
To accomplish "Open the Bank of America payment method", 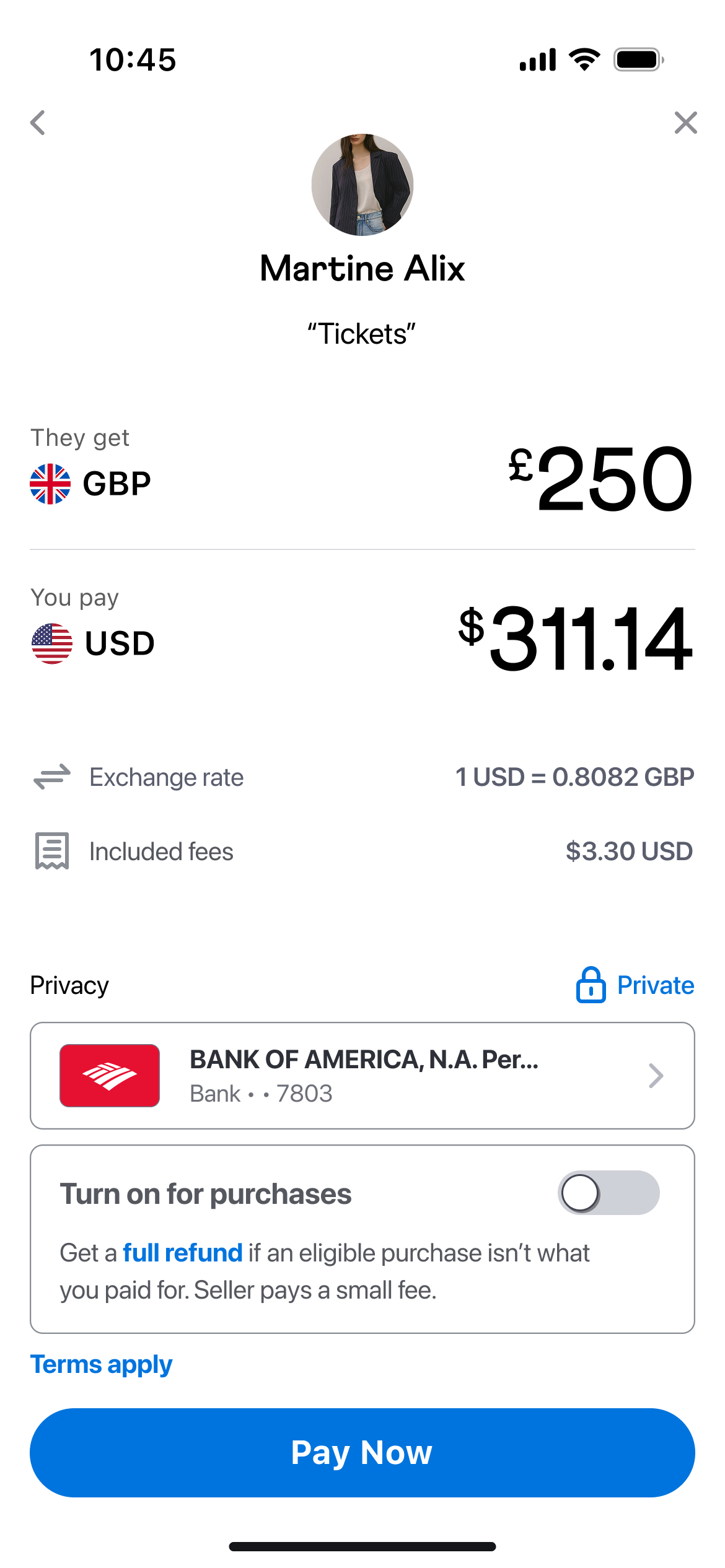I will tap(362, 1076).
